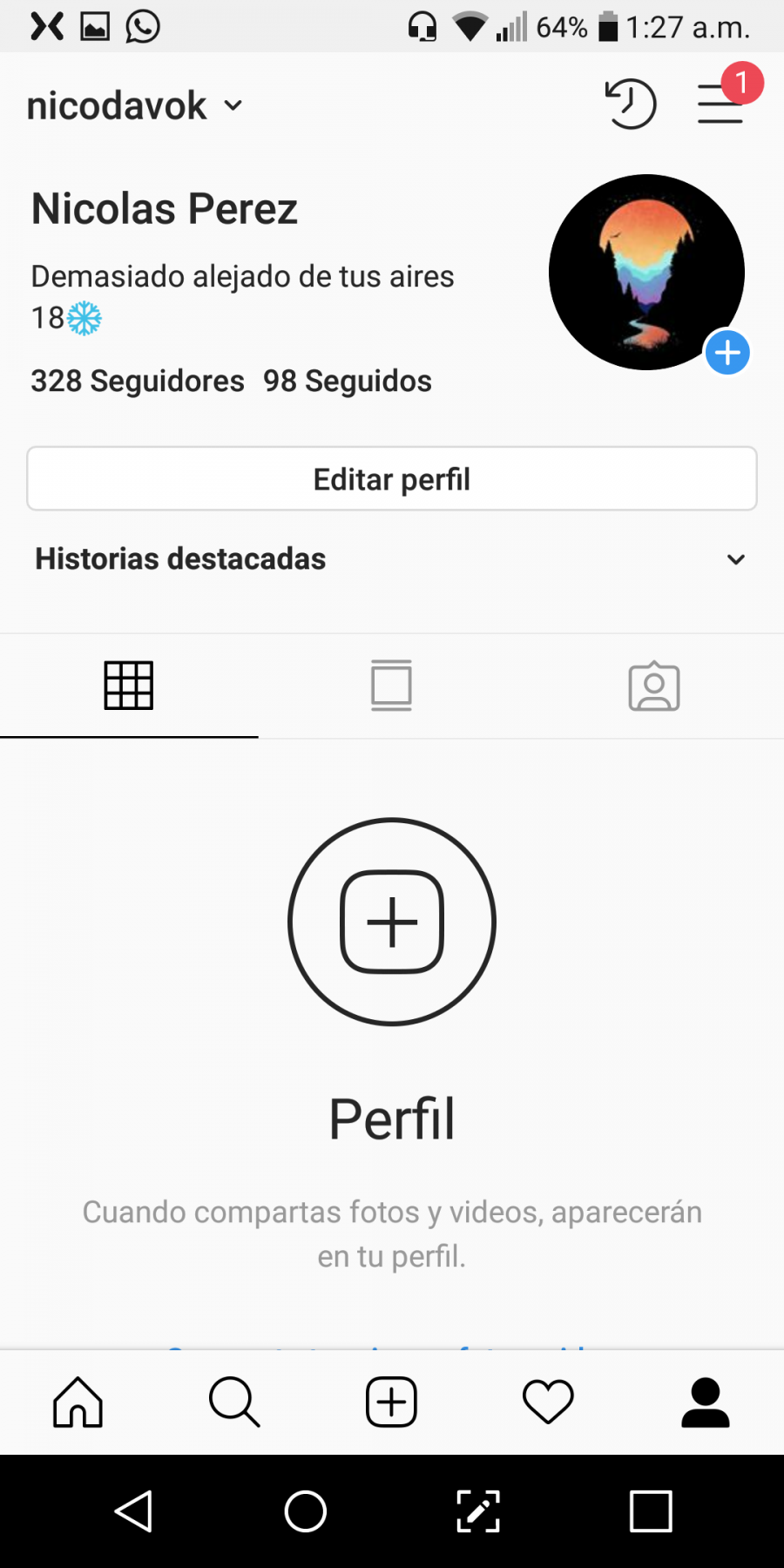This screenshot has width=784, height=1568.
Task: Tap the circled plus above Perfil
Action: point(392,922)
